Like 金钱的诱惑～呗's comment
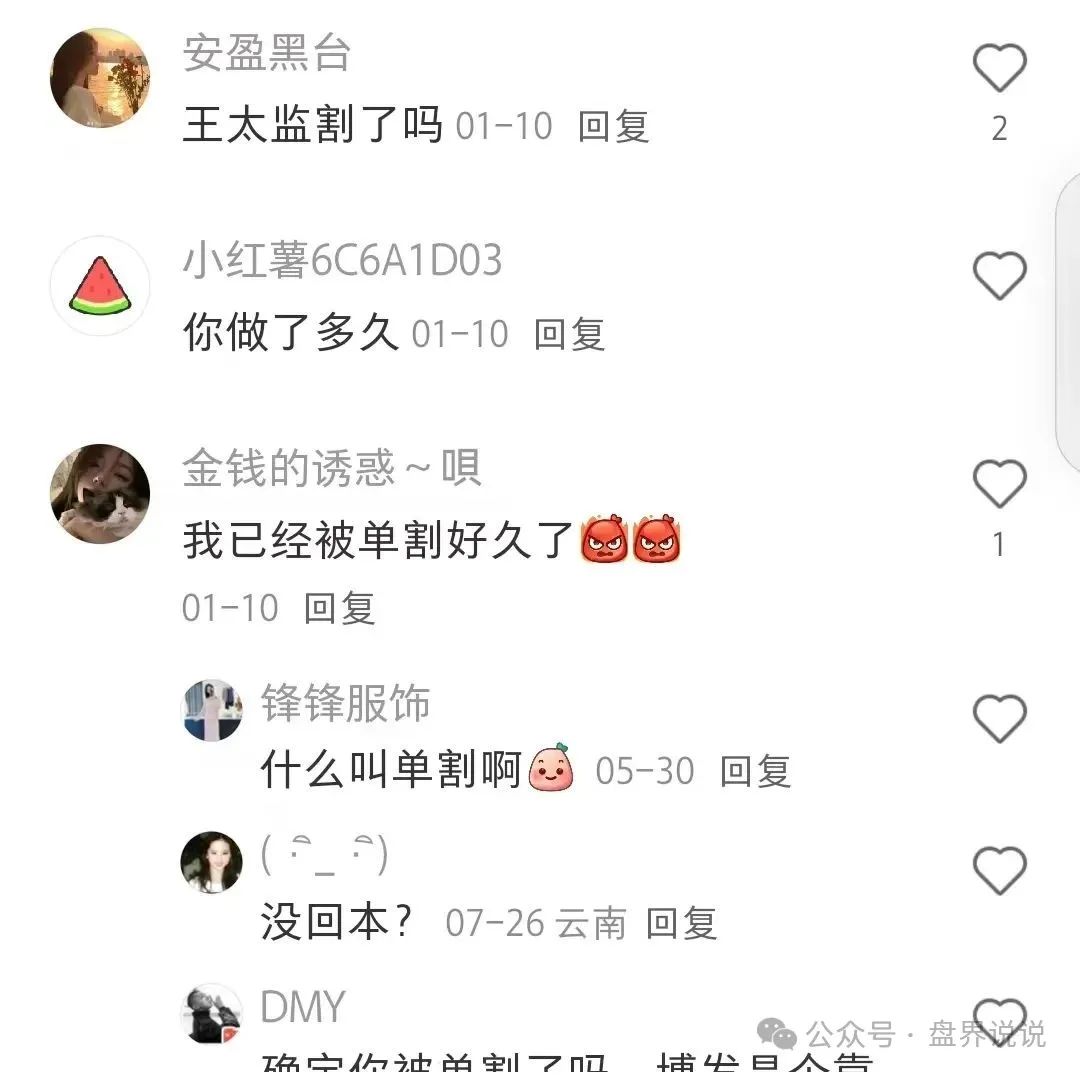This screenshot has height=1077, width=1080. point(999,485)
